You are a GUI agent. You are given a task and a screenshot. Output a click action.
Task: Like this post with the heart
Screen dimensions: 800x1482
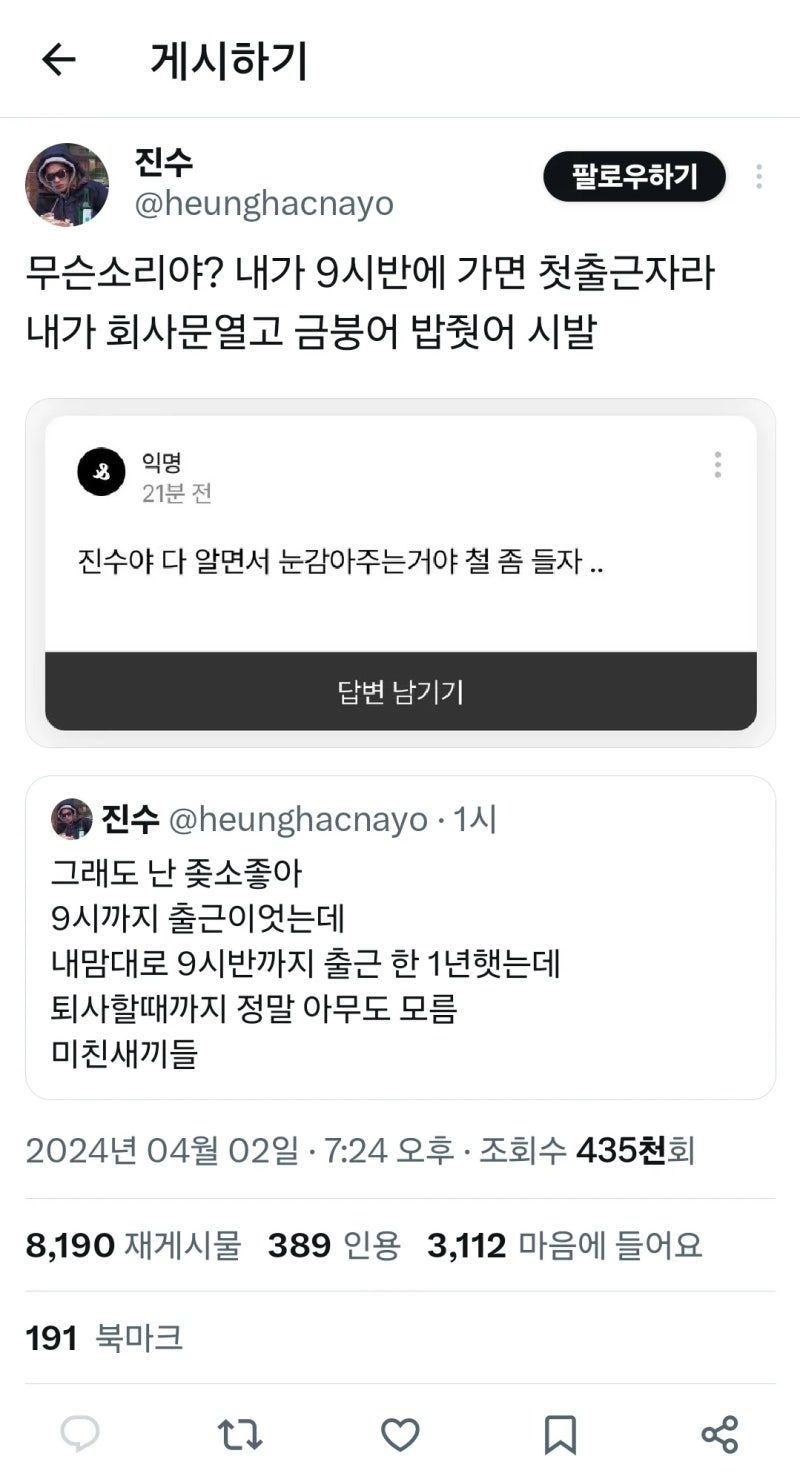point(400,1434)
